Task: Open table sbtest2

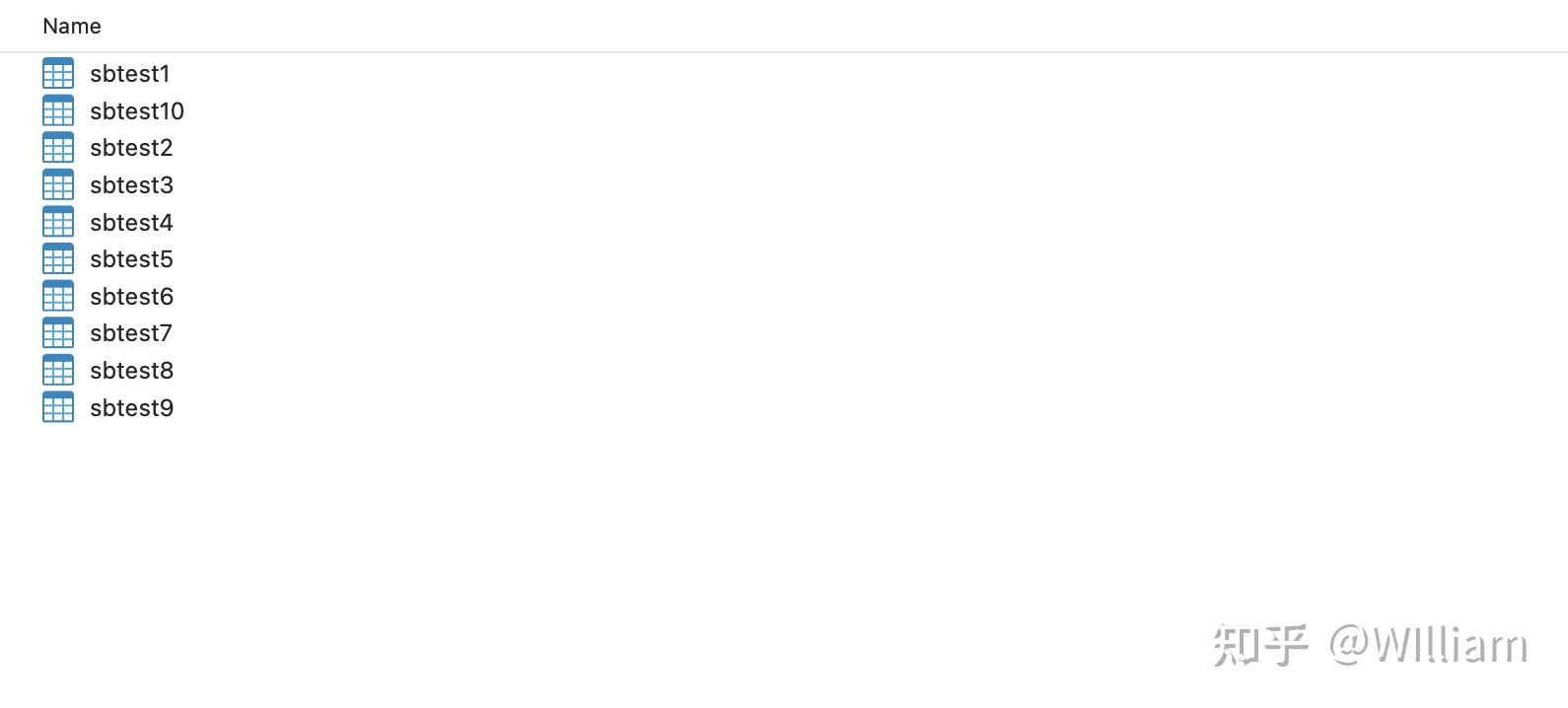Action: (x=130, y=148)
